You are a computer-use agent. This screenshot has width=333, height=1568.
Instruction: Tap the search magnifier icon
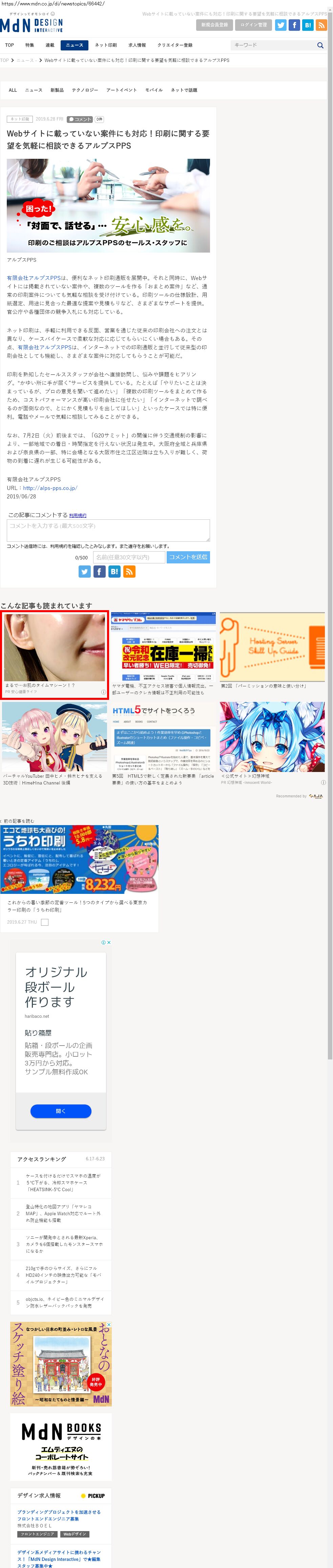coord(320,45)
